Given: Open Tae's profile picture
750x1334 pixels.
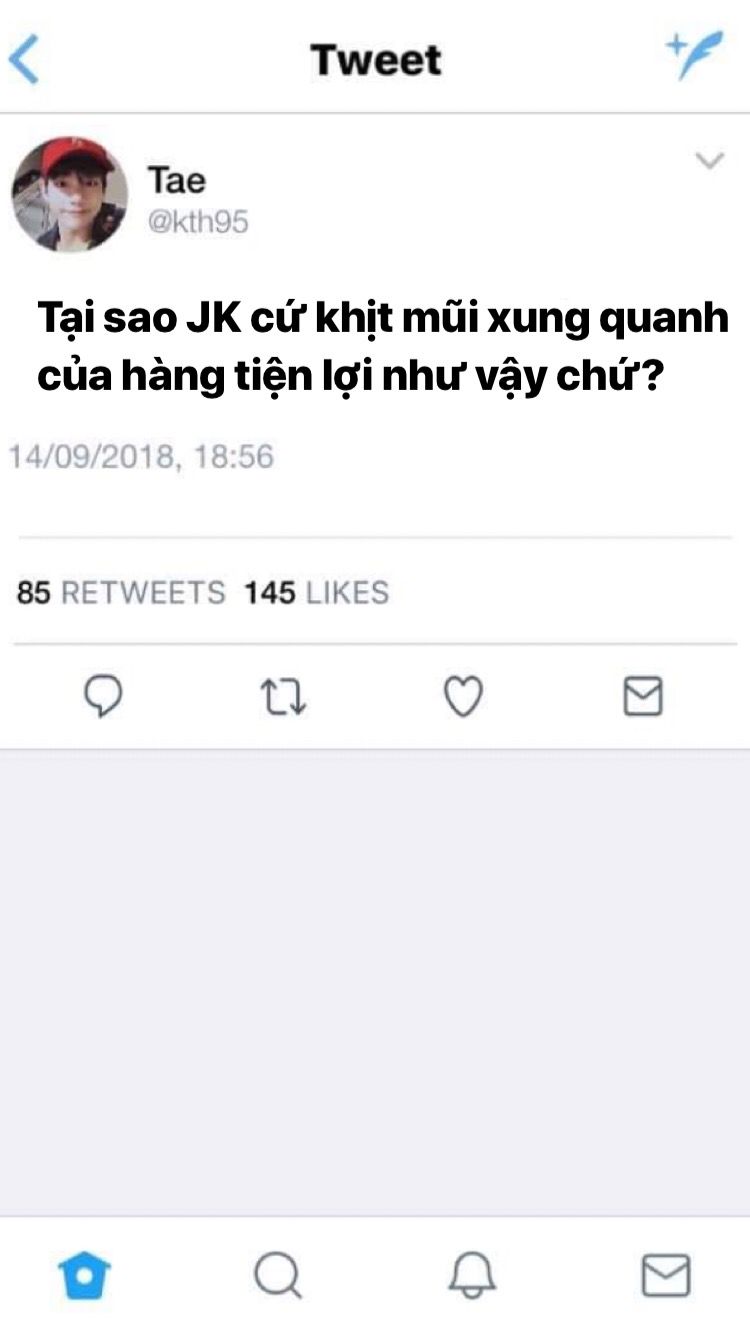Looking at the screenshot, I should [x=70, y=195].
